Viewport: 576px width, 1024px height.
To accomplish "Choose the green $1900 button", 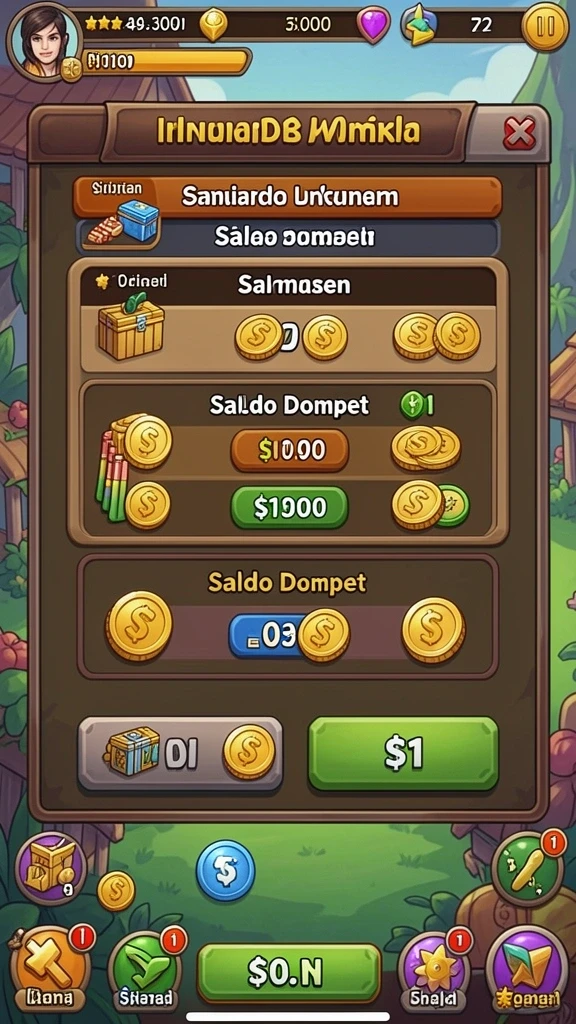I will pyautogui.click(x=289, y=507).
